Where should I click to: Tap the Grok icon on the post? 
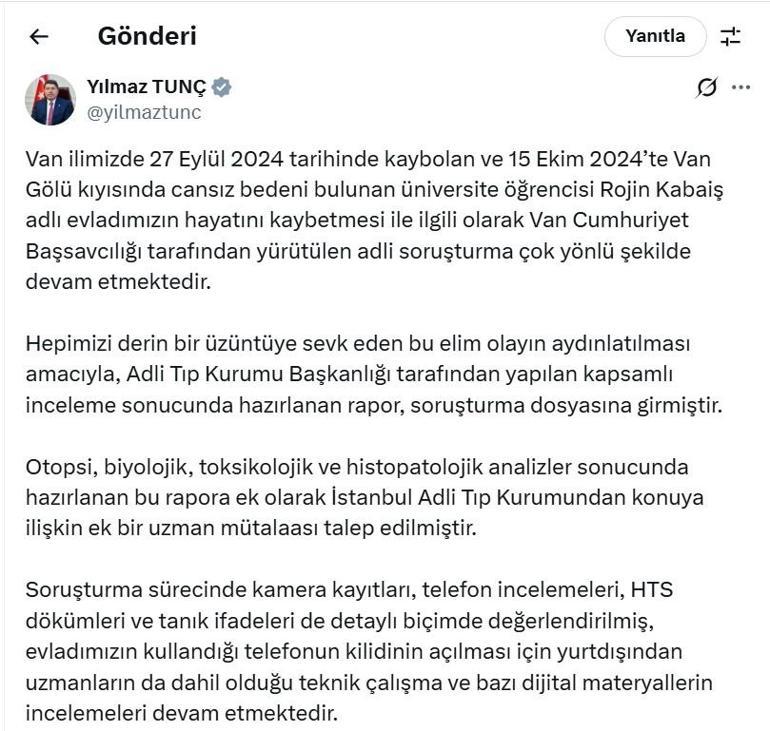[x=706, y=88]
